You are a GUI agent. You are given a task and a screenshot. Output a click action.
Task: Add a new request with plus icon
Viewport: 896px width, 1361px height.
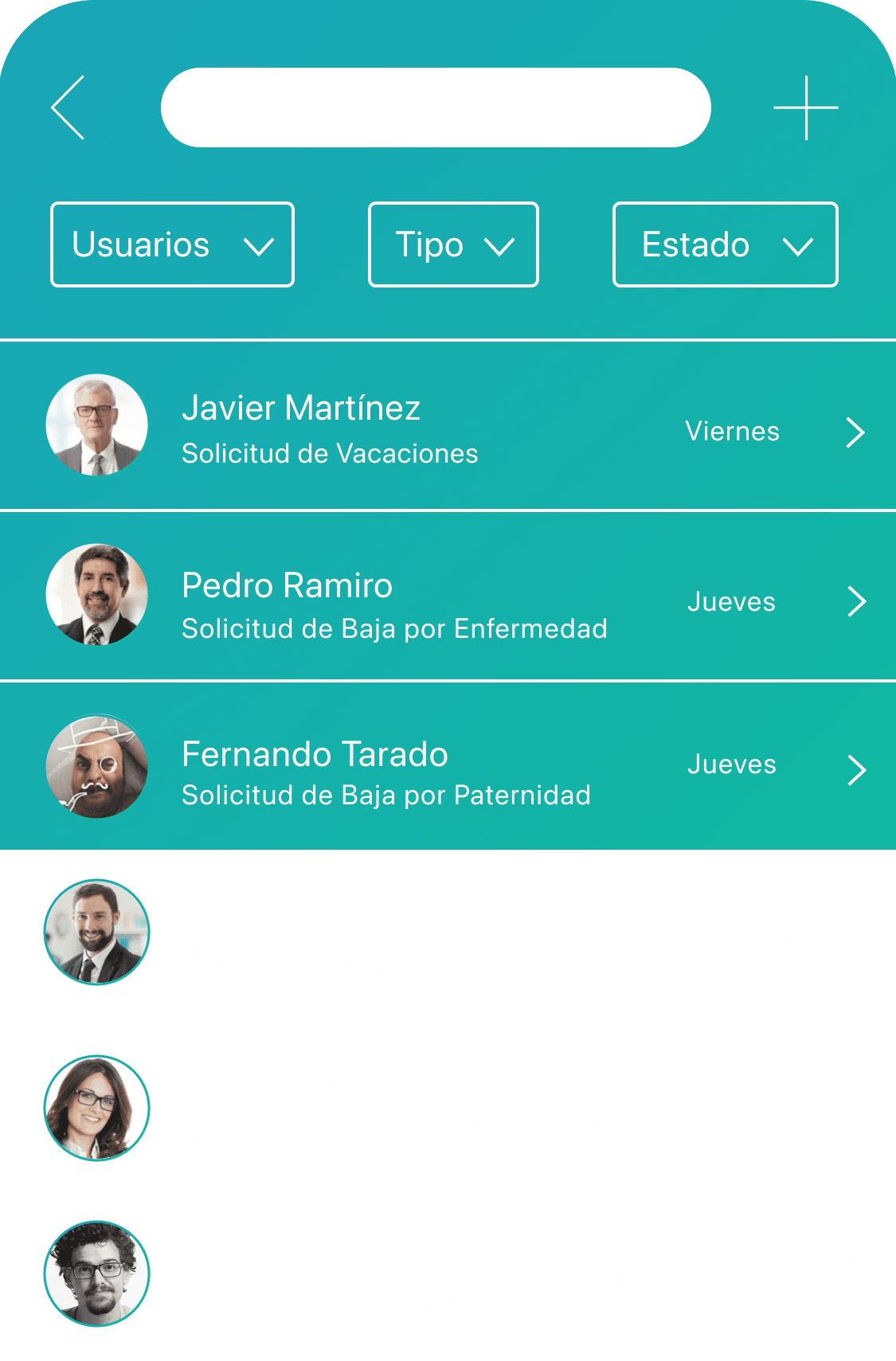click(805, 108)
